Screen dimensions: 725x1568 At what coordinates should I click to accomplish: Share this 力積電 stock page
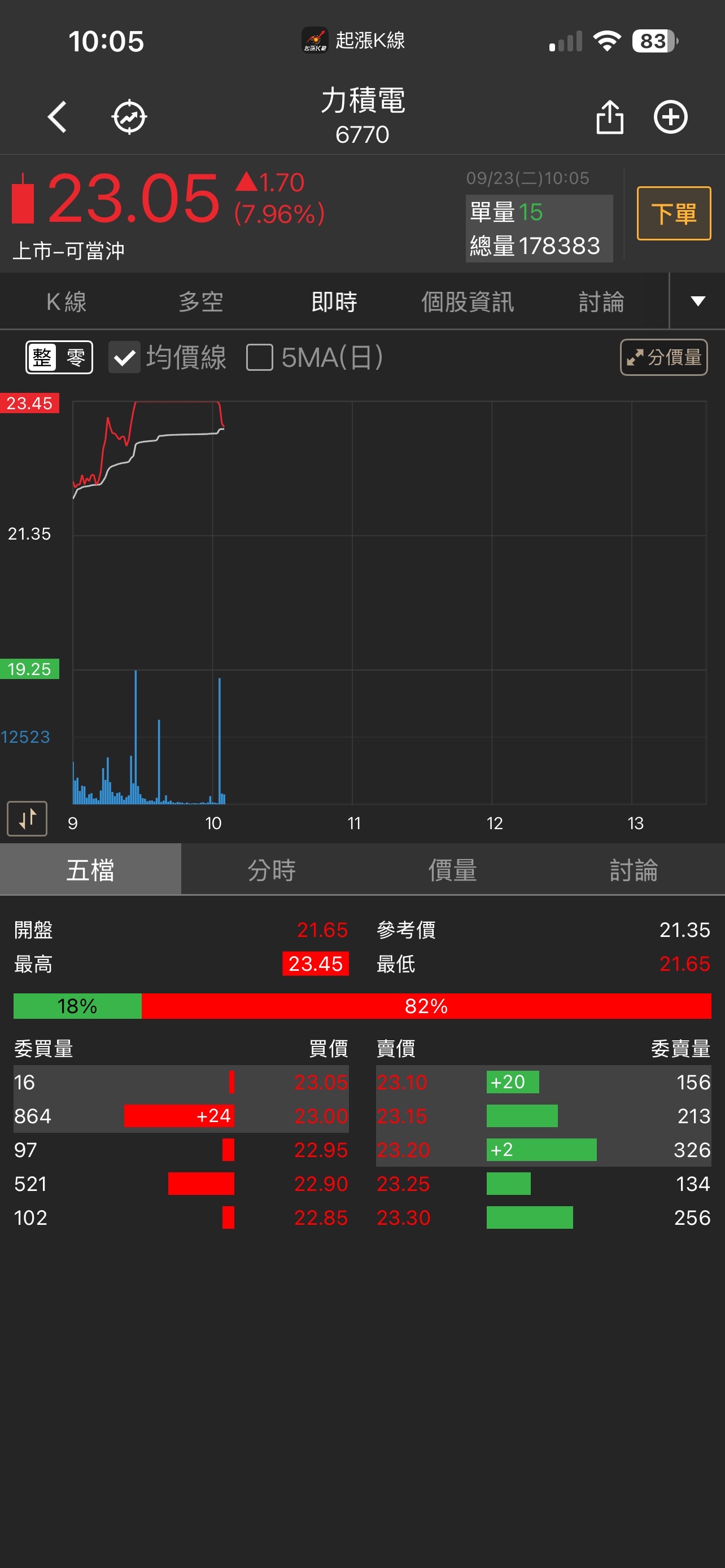609,117
